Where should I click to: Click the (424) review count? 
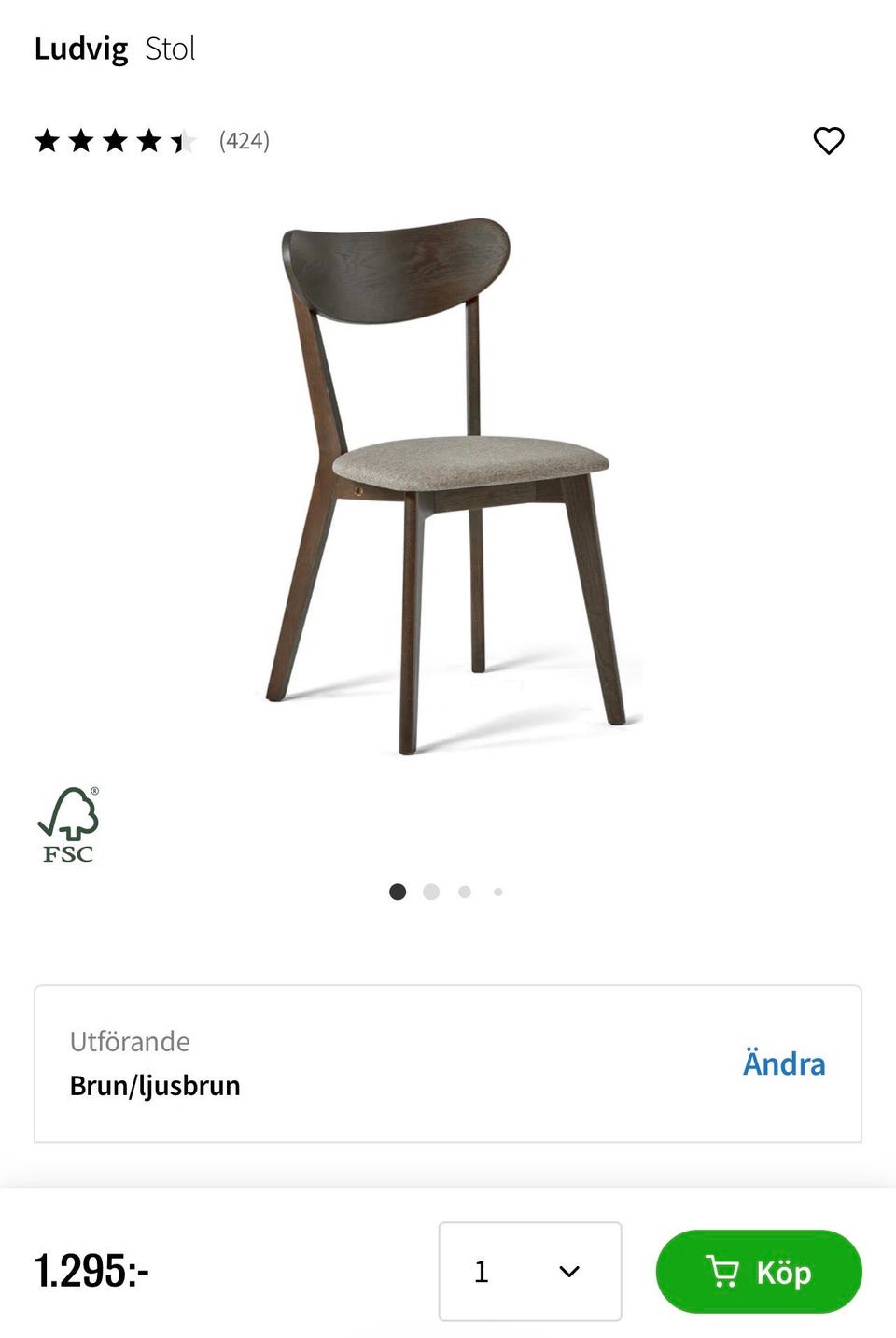coord(243,140)
